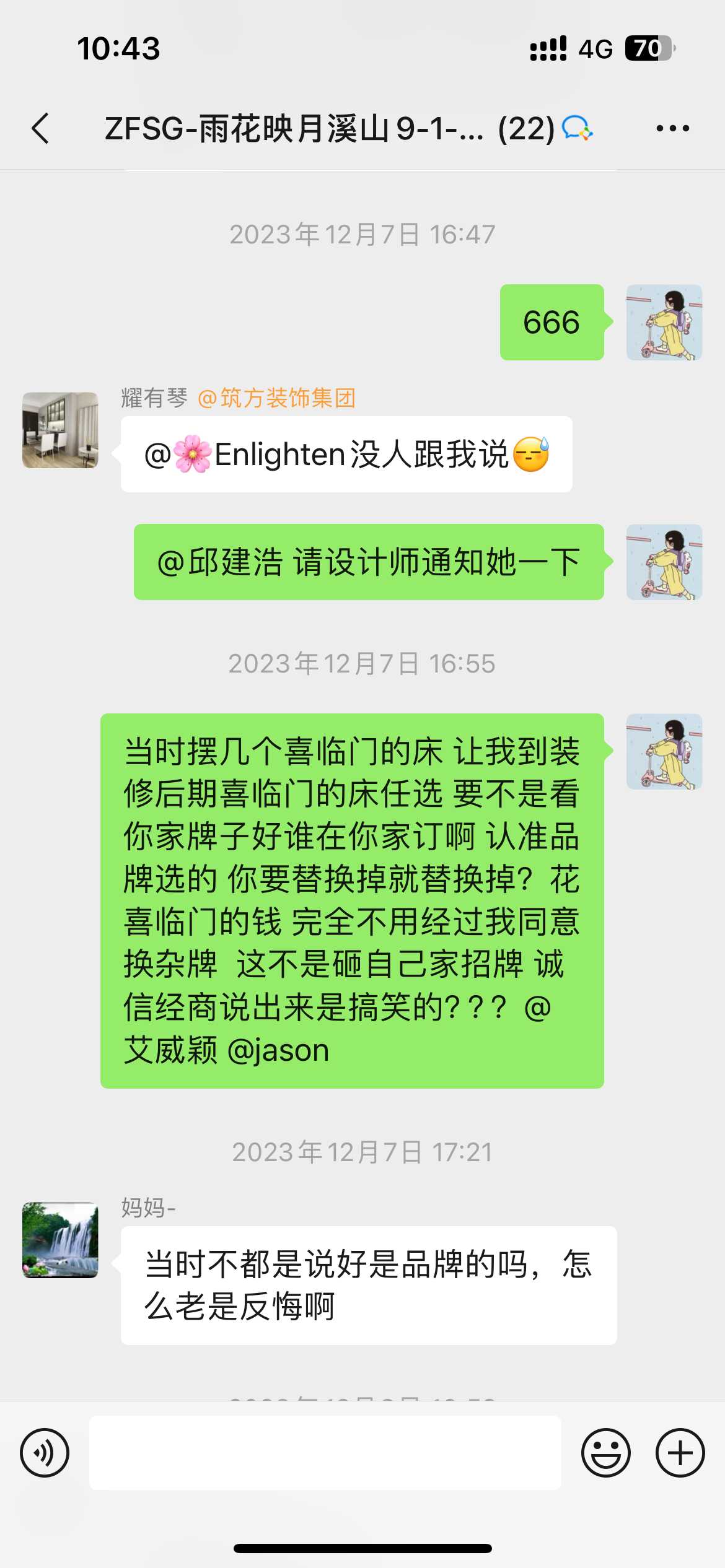Open my avatar beside the 666 message
Viewport: 725px width, 1568px height.
tap(664, 323)
